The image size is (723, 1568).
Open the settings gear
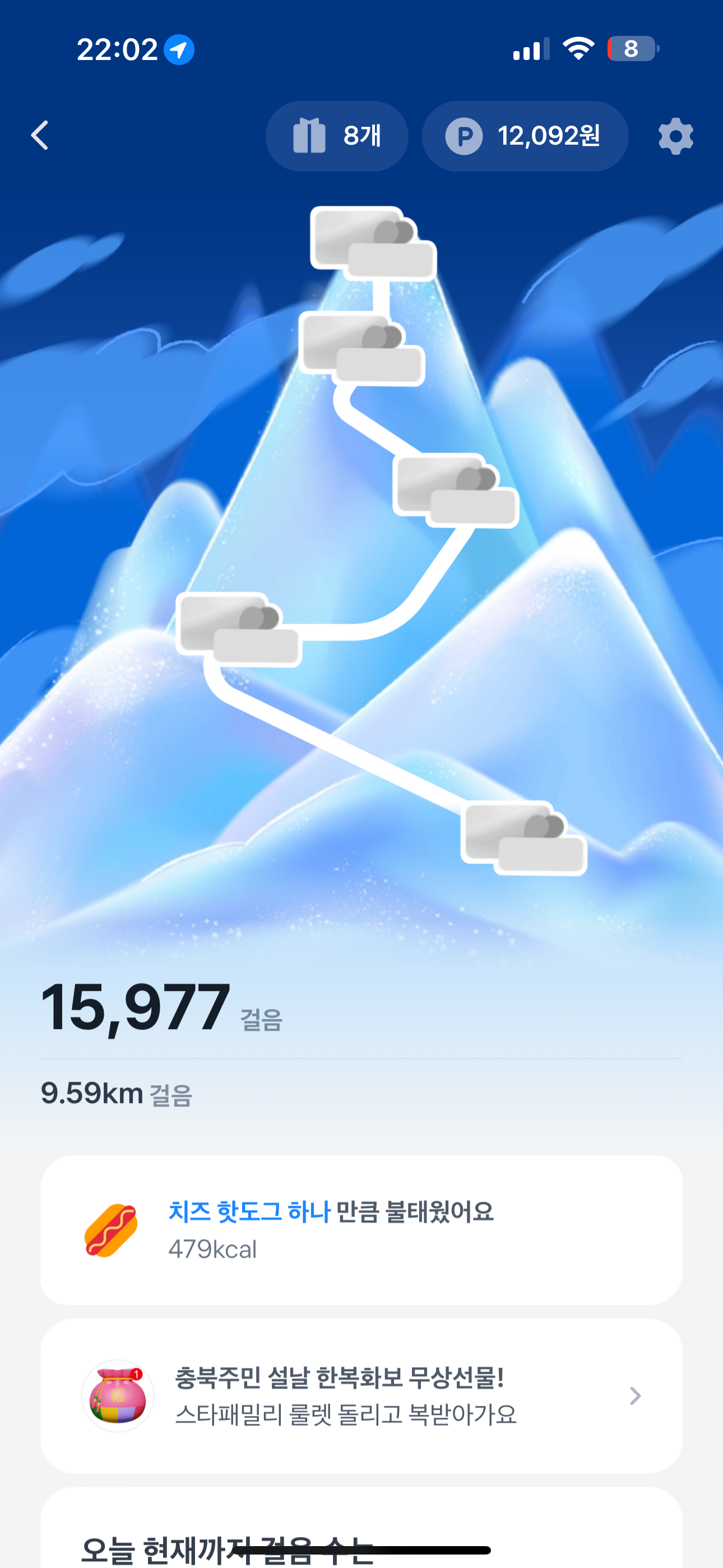[675, 136]
